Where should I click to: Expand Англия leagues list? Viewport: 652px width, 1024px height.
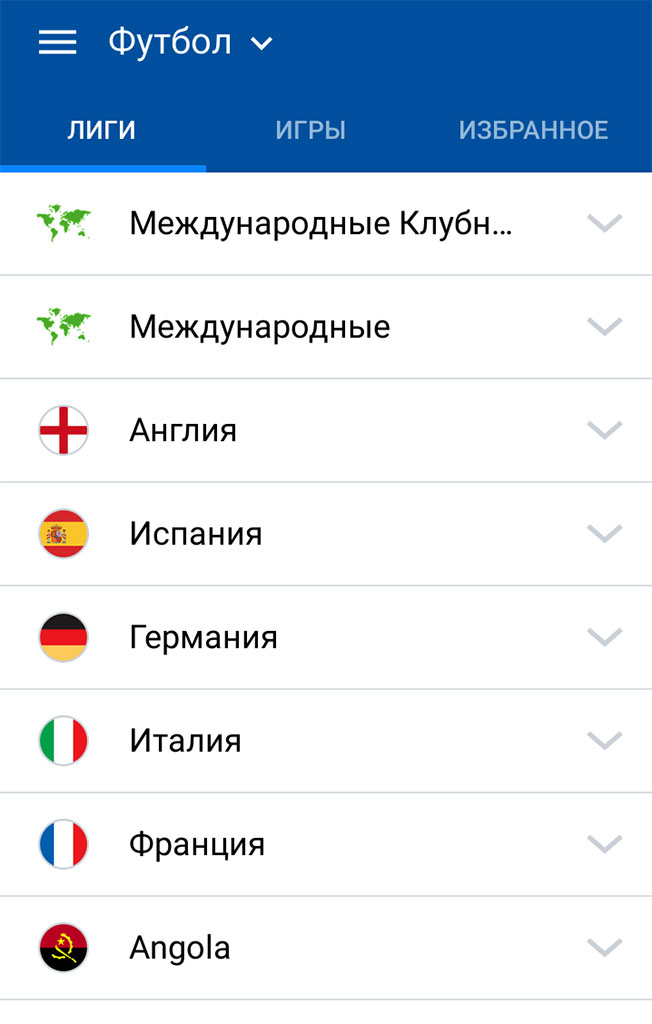(605, 430)
